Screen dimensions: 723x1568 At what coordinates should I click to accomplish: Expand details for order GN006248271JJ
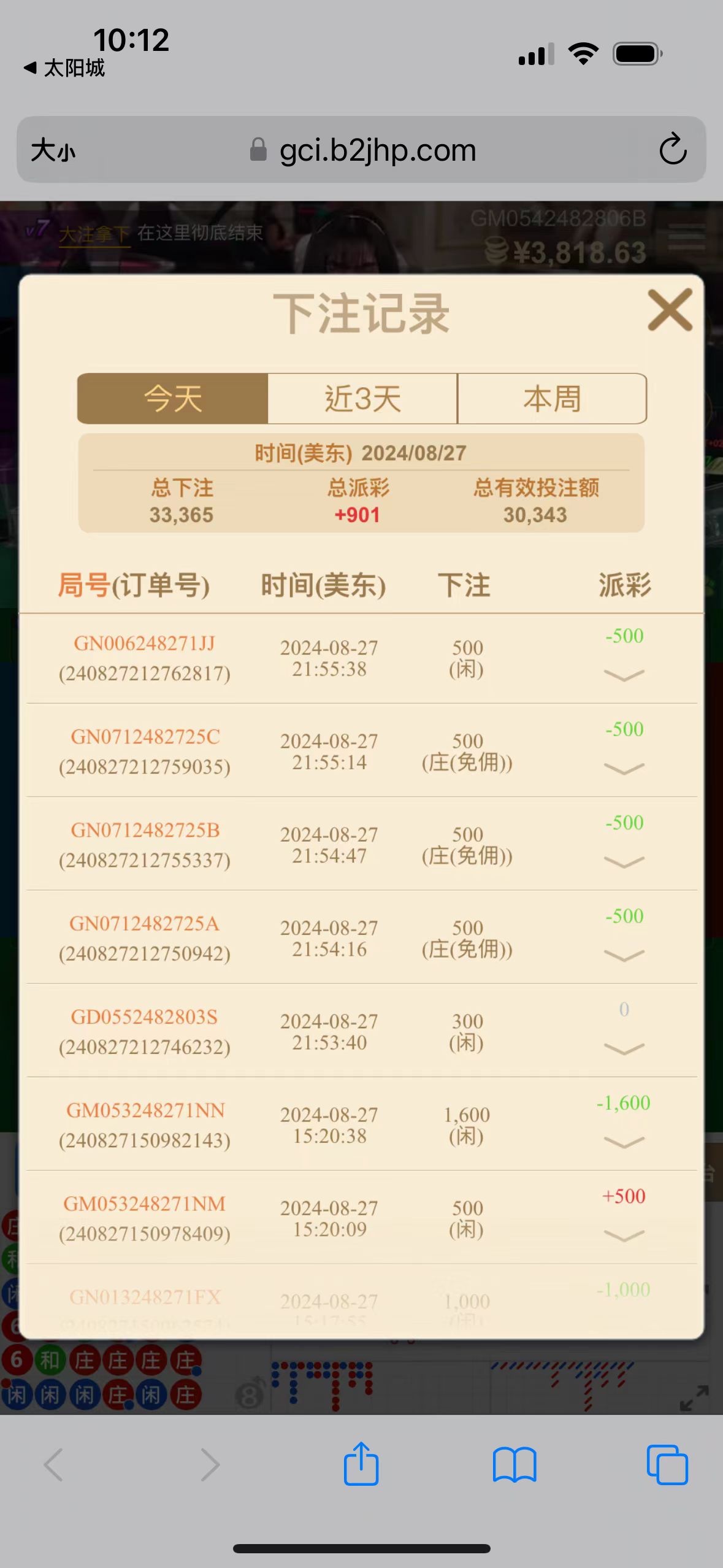point(624,675)
